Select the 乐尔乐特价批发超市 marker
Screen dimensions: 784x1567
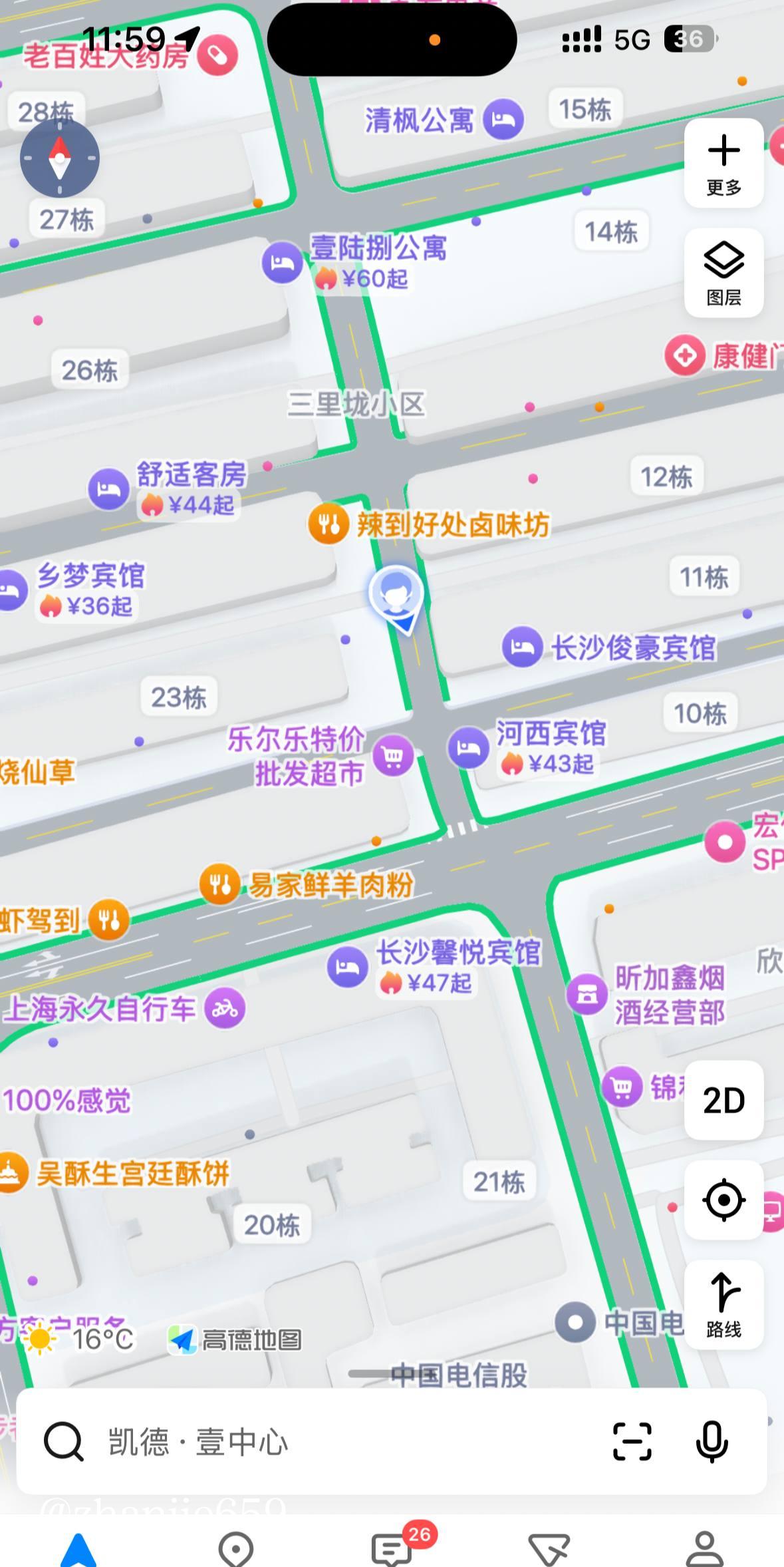tap(392, 756)
